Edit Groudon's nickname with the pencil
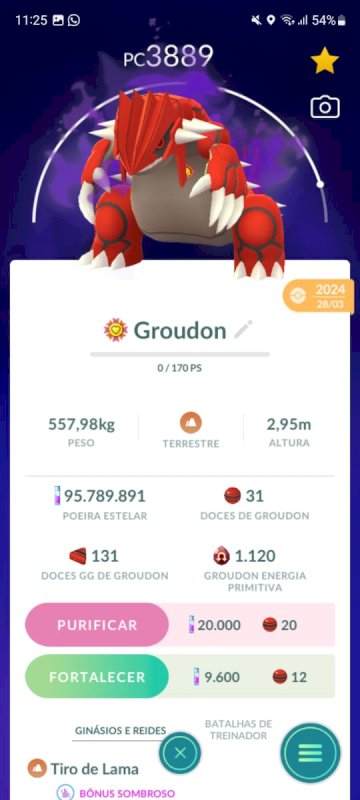This screenshot has width=360, height=800. [243, 330]
